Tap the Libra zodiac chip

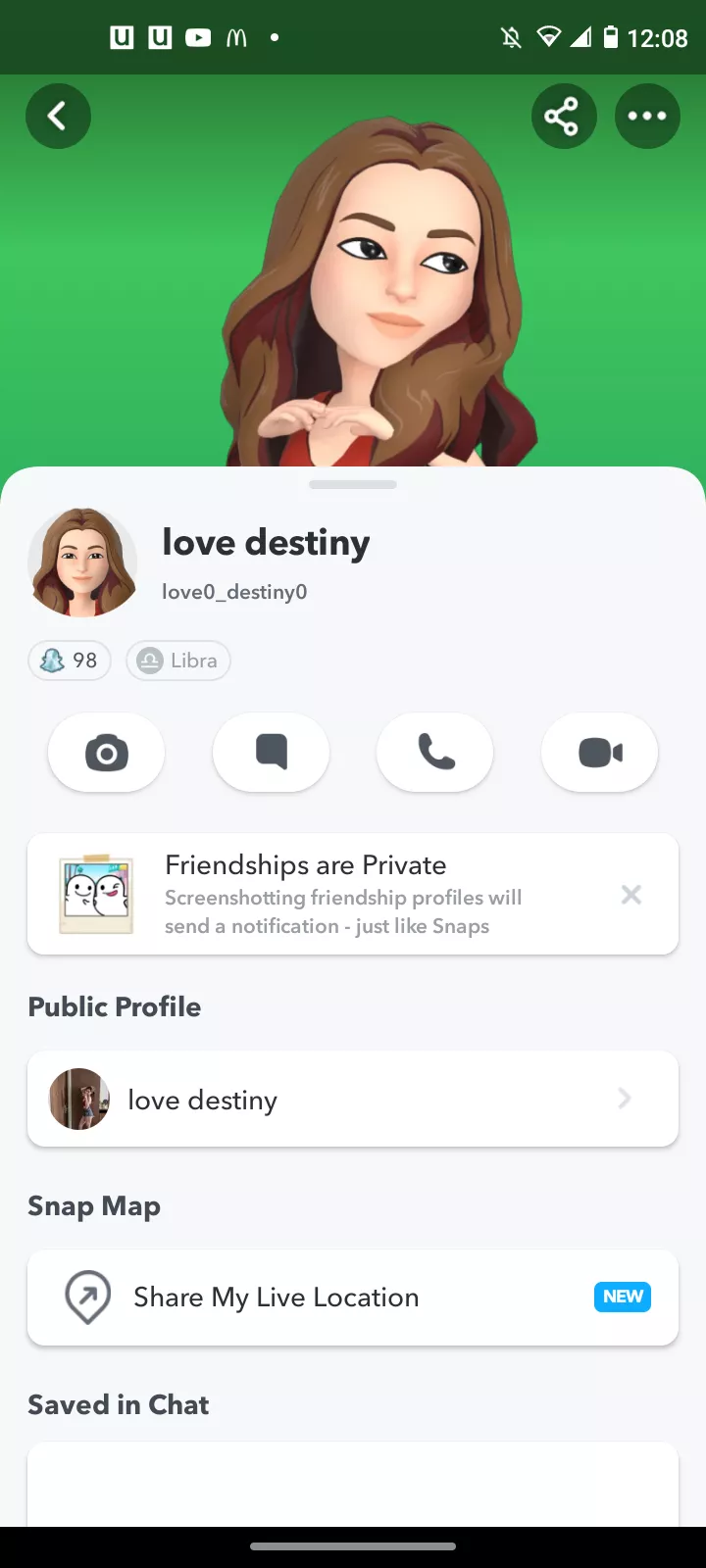178,661
